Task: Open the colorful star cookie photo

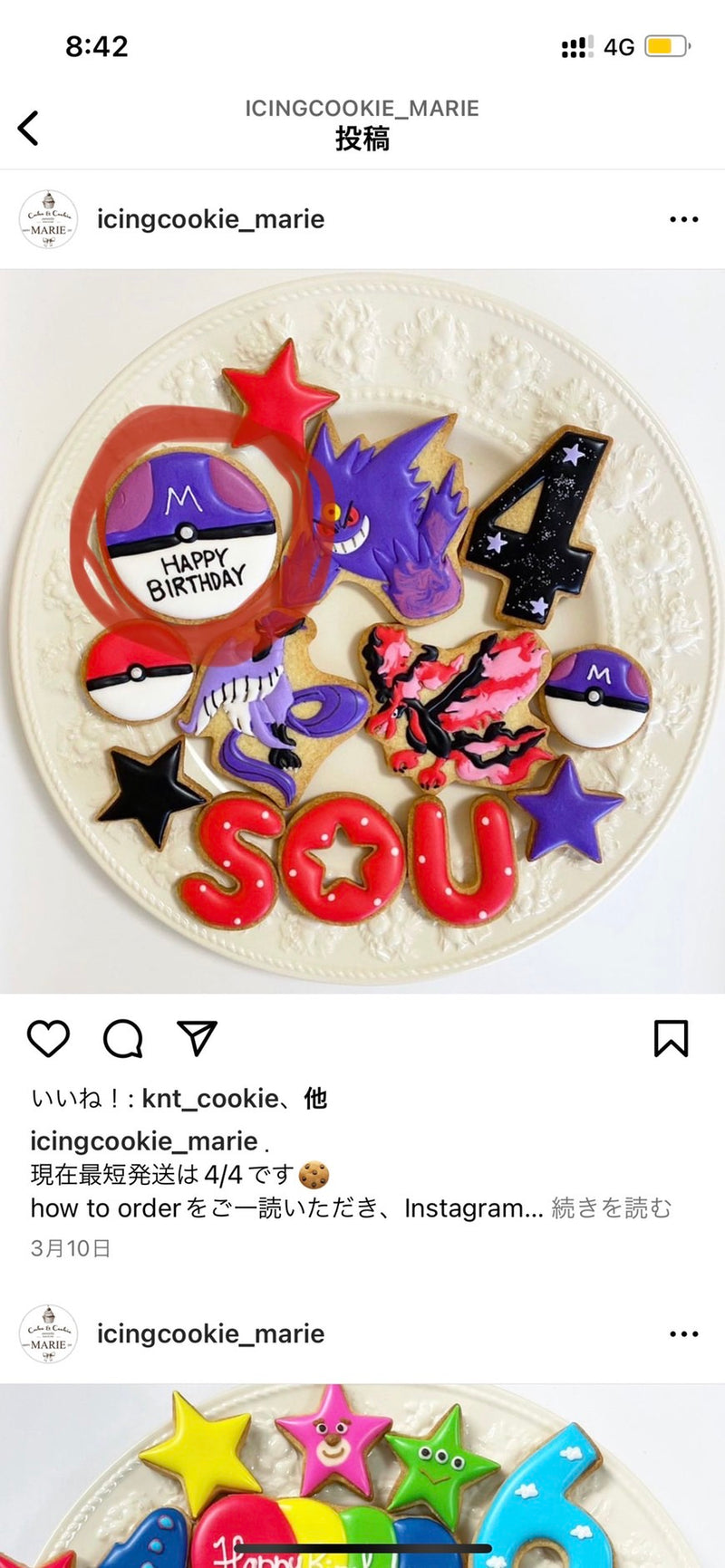Action: click(x=362, y=1477)
